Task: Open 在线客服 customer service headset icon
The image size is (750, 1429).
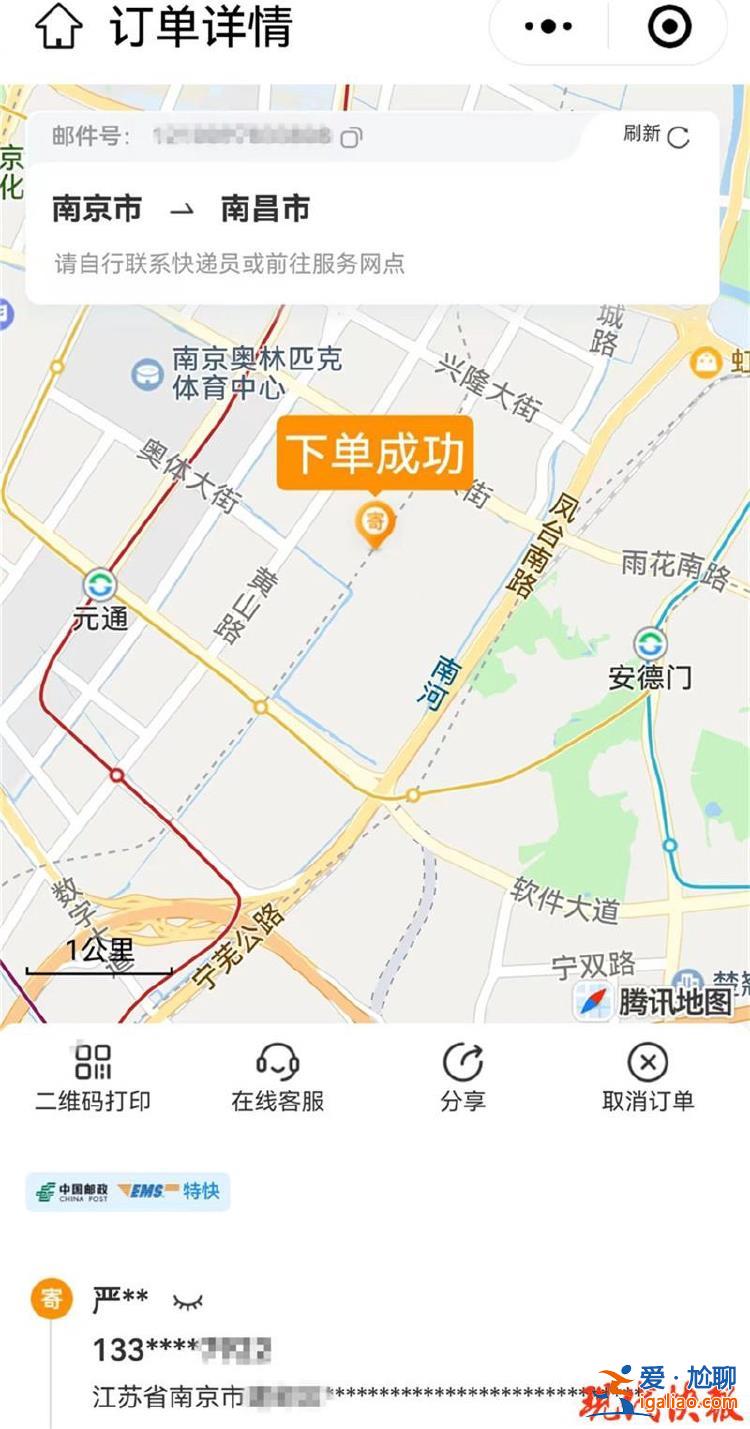Action: (x=275, y=1063)
